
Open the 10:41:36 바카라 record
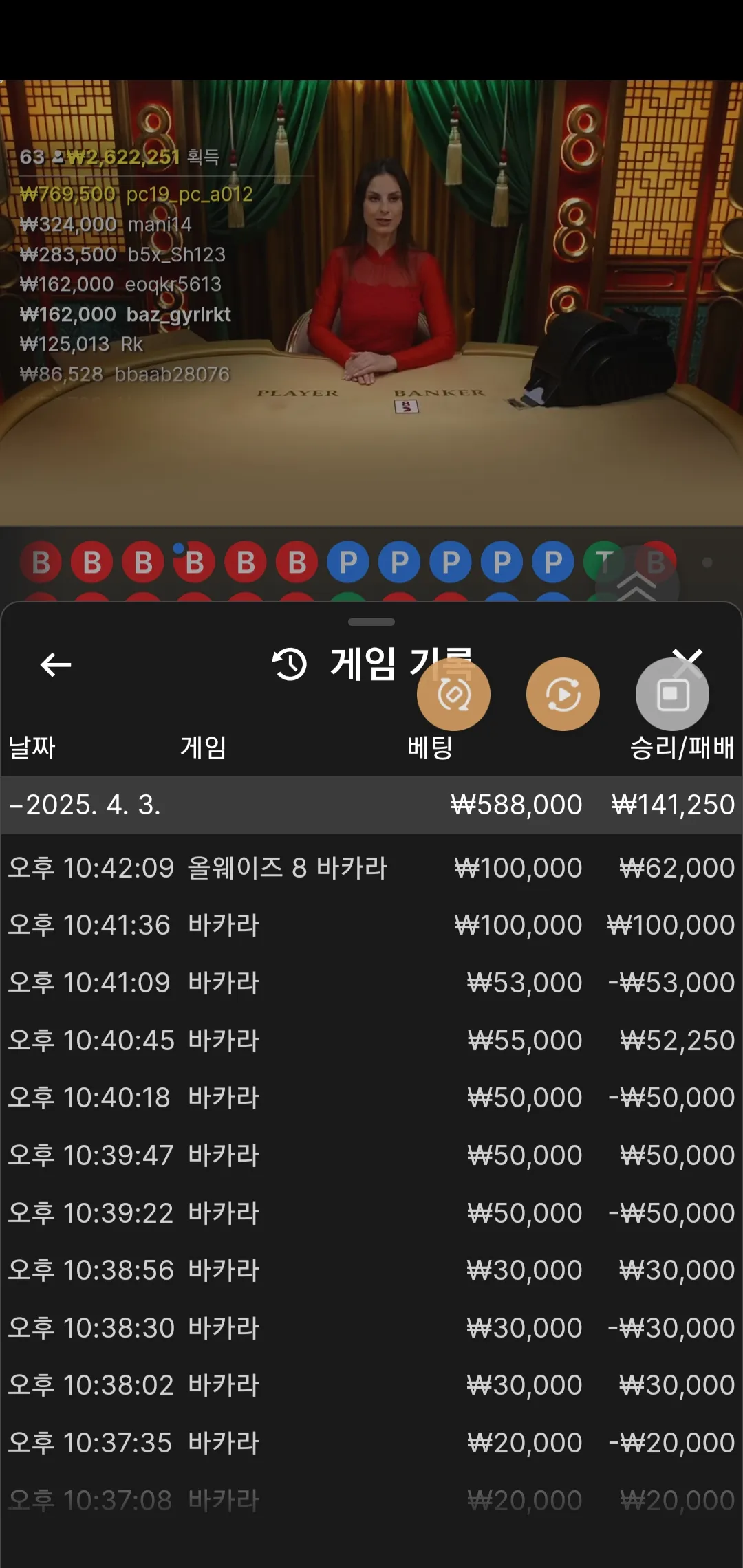371,925
